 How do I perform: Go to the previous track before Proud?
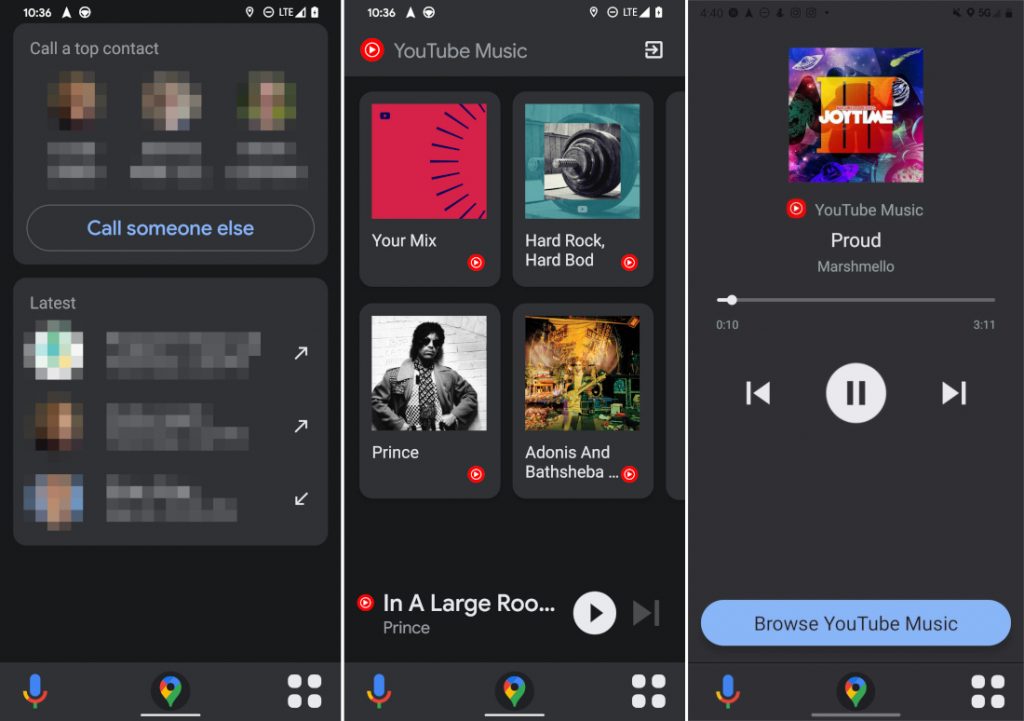(758, 393)
